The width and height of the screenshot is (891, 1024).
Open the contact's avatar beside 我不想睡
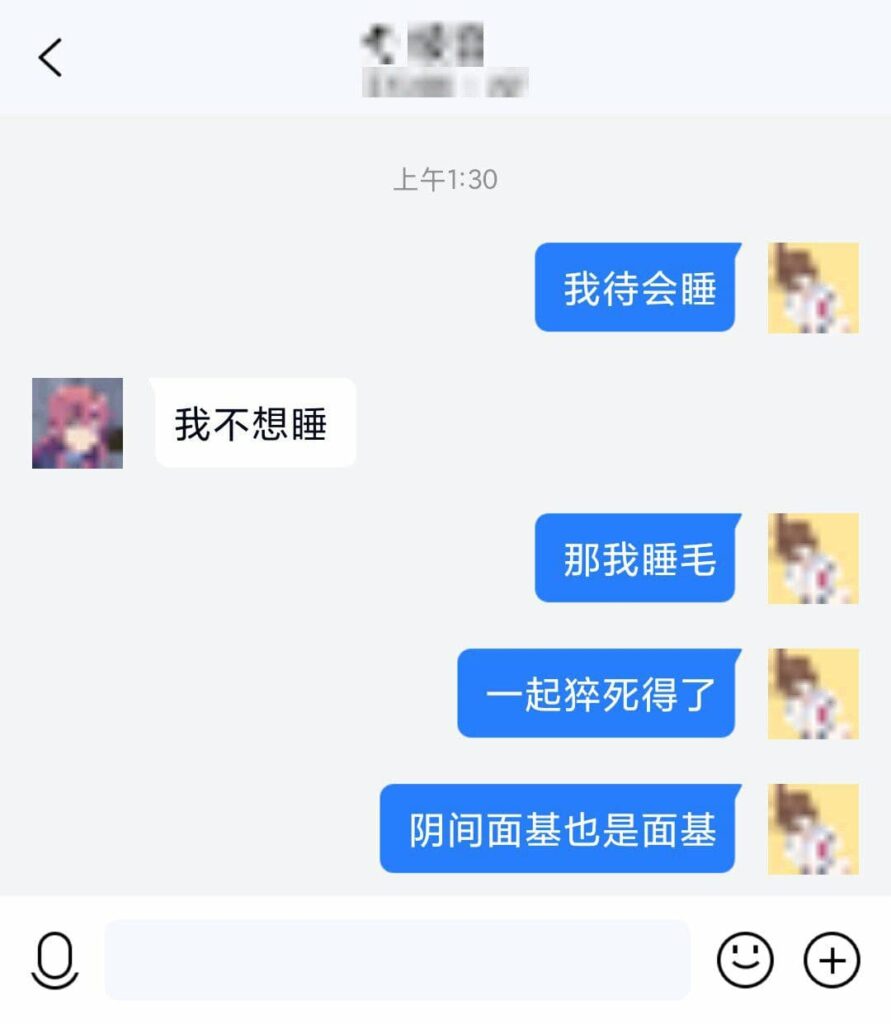point(77,423)
